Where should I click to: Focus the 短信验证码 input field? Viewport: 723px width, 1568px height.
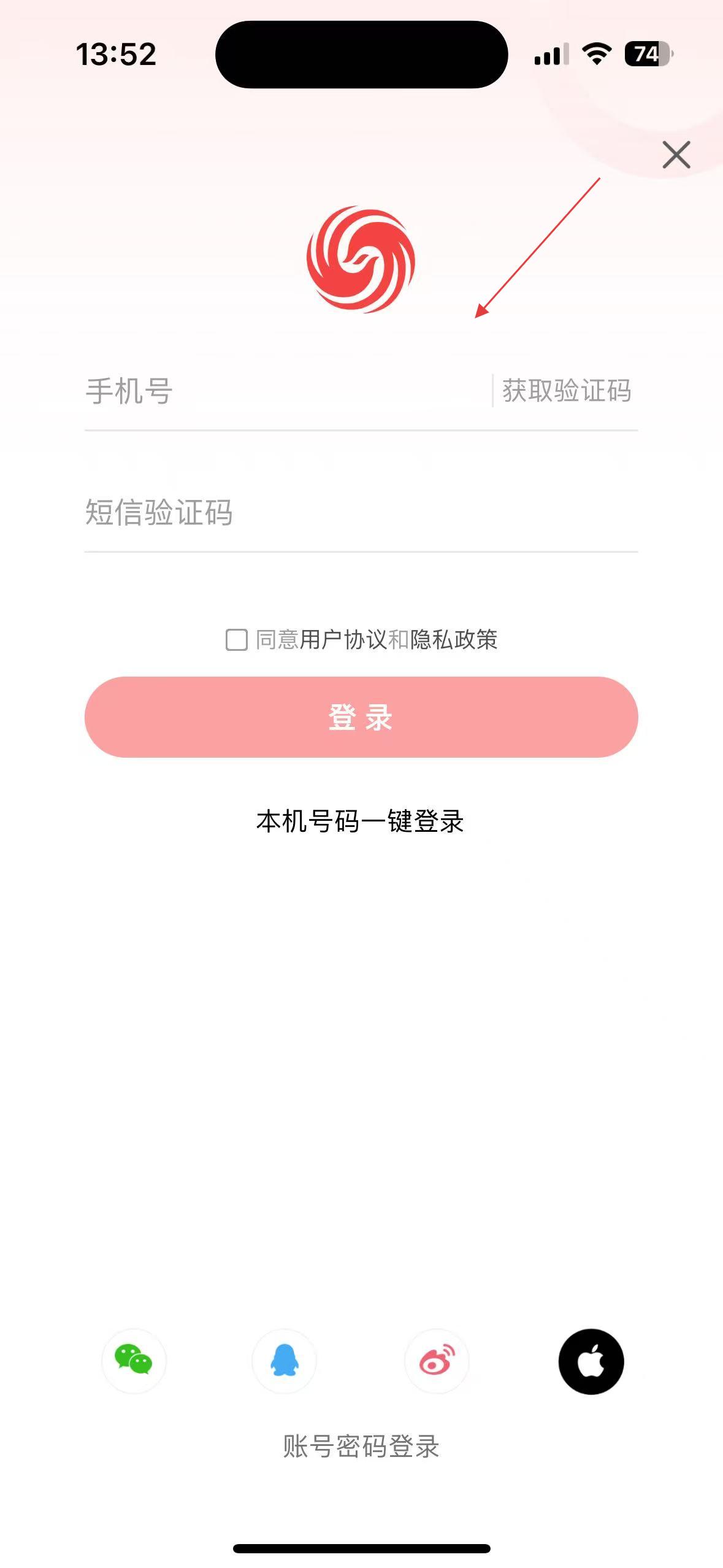coord(361,512)
